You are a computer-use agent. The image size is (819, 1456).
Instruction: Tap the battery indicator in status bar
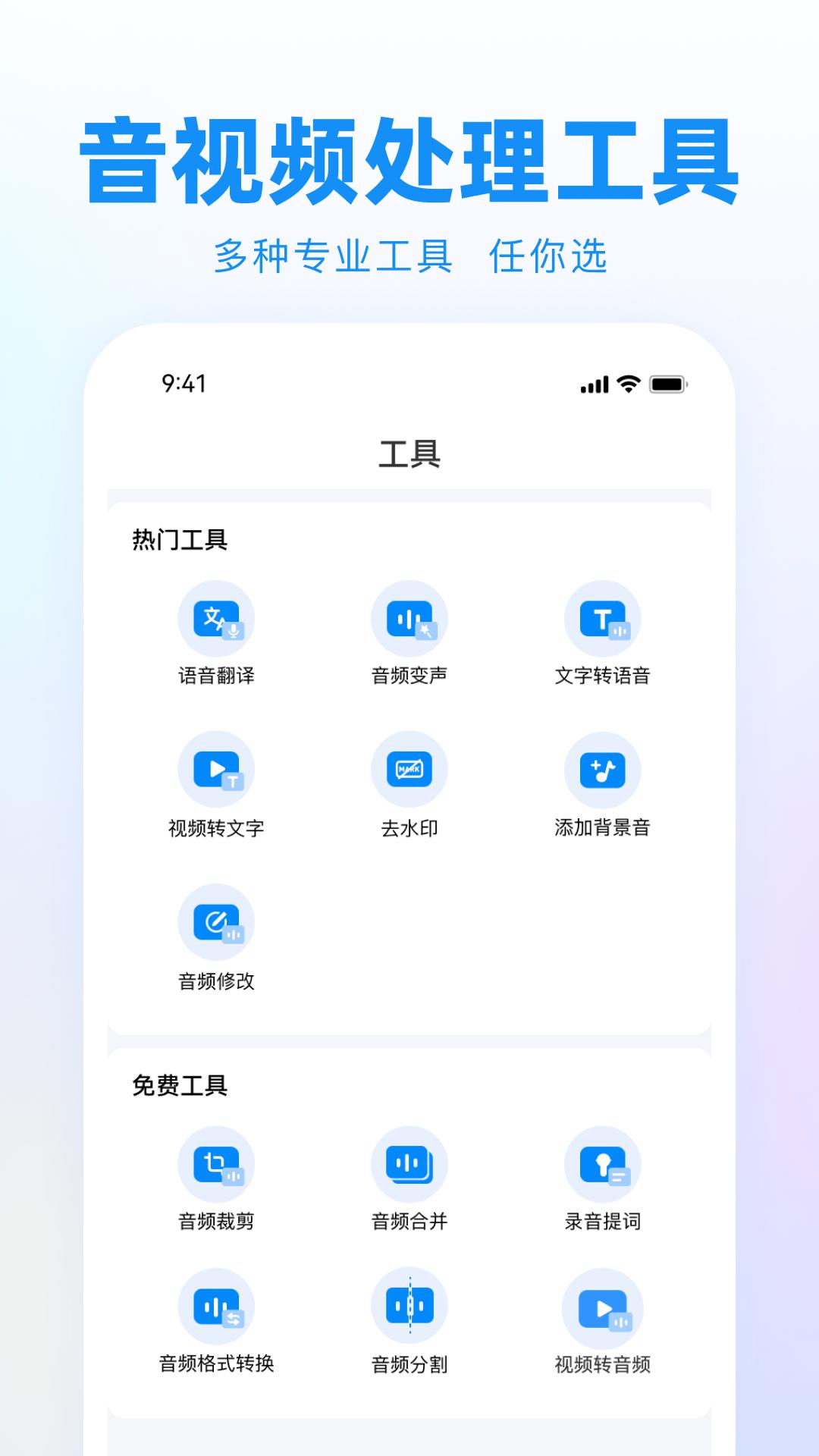click(667, 385)
